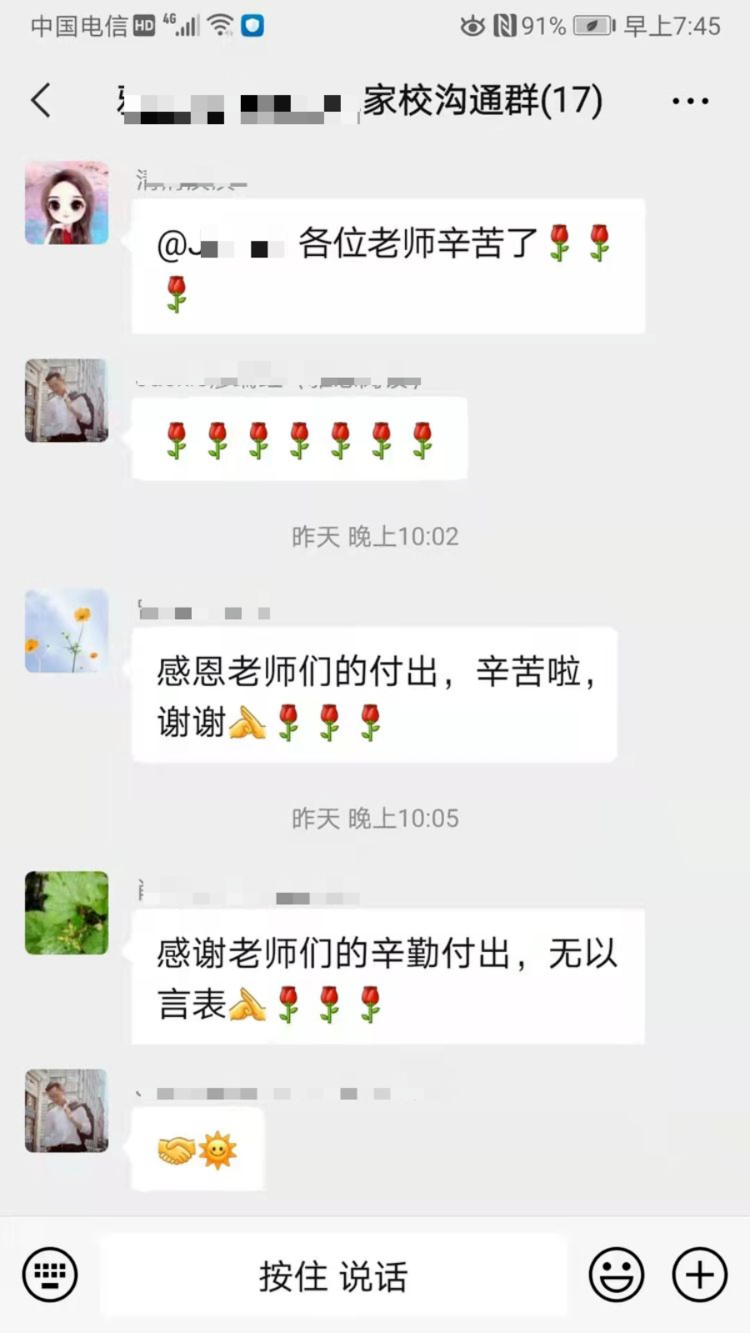Open avatar of the handshake emoji sender
Screen dimensions: 750x1333
[x=67, y=1110]
